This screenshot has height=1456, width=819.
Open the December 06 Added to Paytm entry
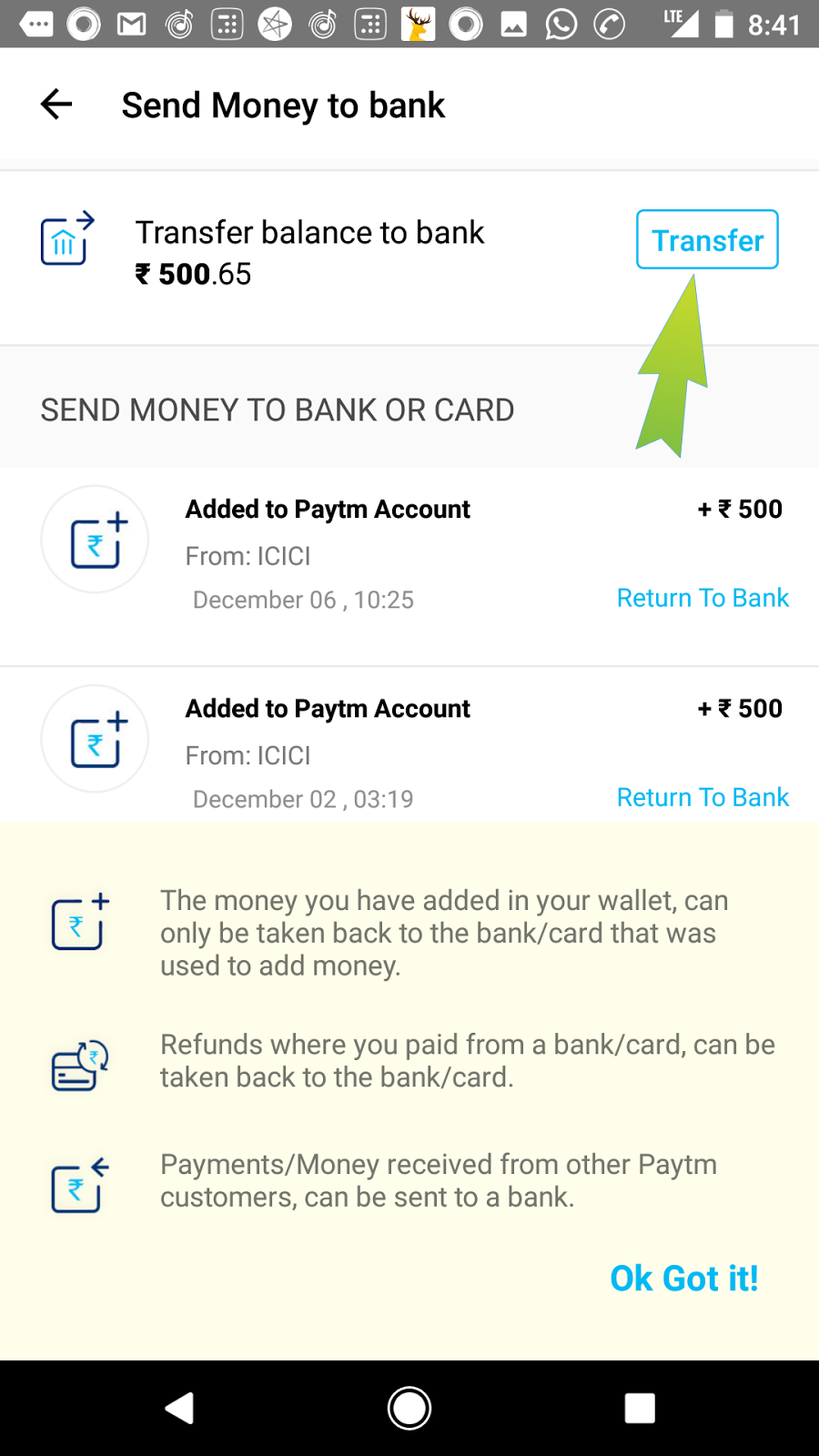click(328, 510)
